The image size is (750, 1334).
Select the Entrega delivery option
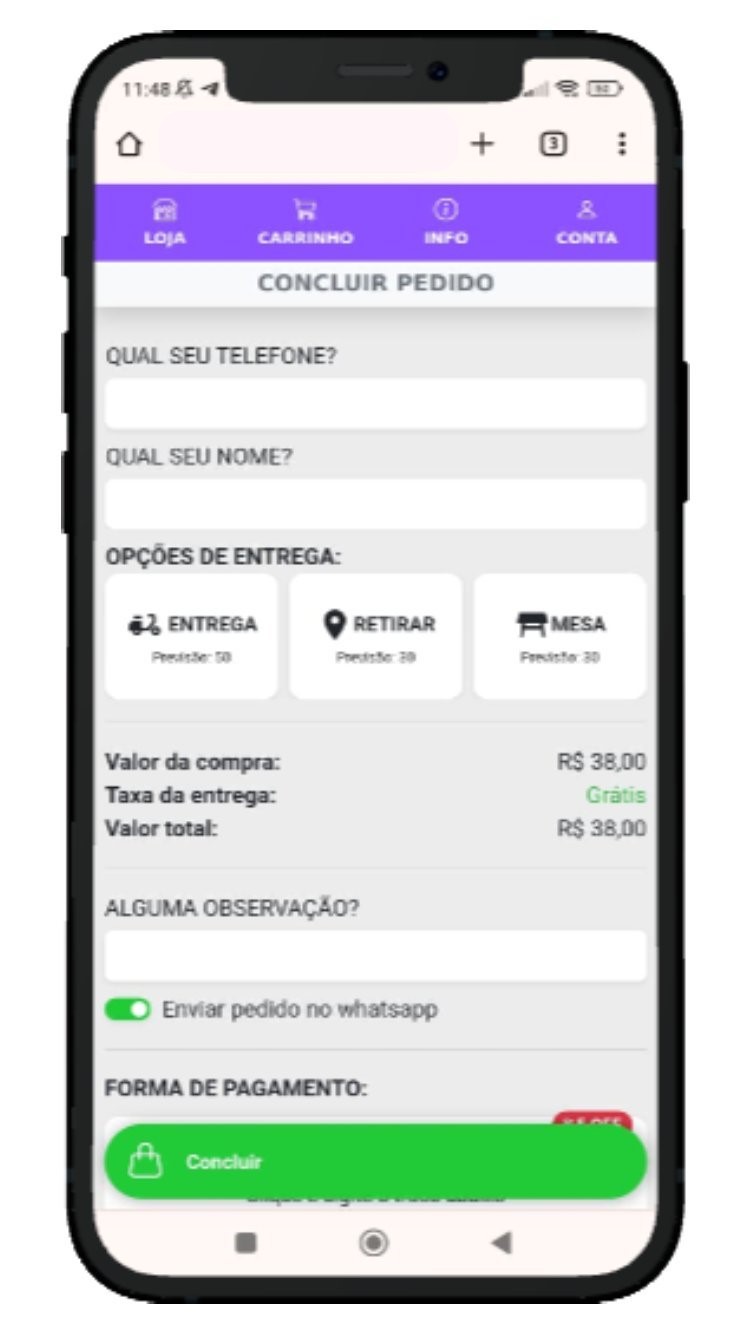click(x=192, y=636)
